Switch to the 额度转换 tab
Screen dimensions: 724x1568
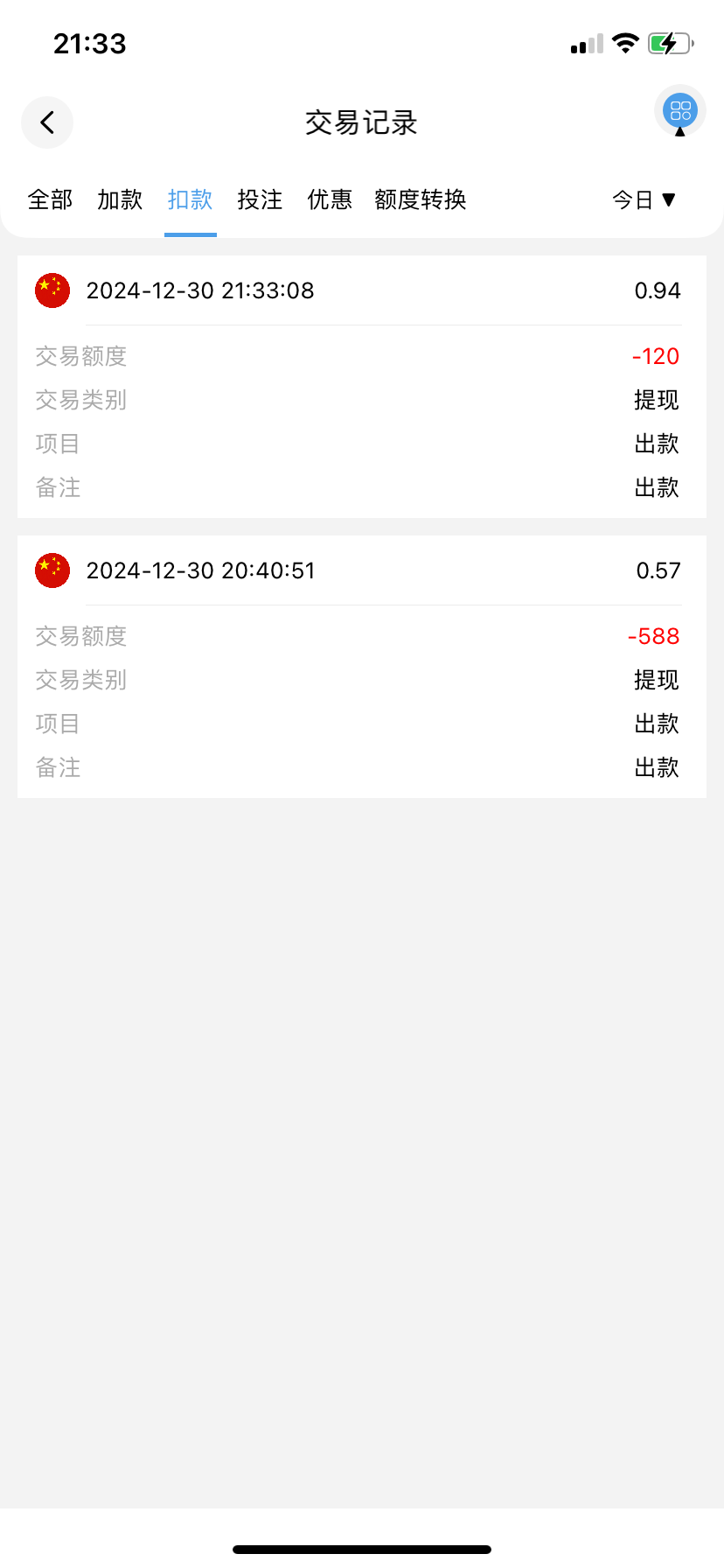point(420,200)
